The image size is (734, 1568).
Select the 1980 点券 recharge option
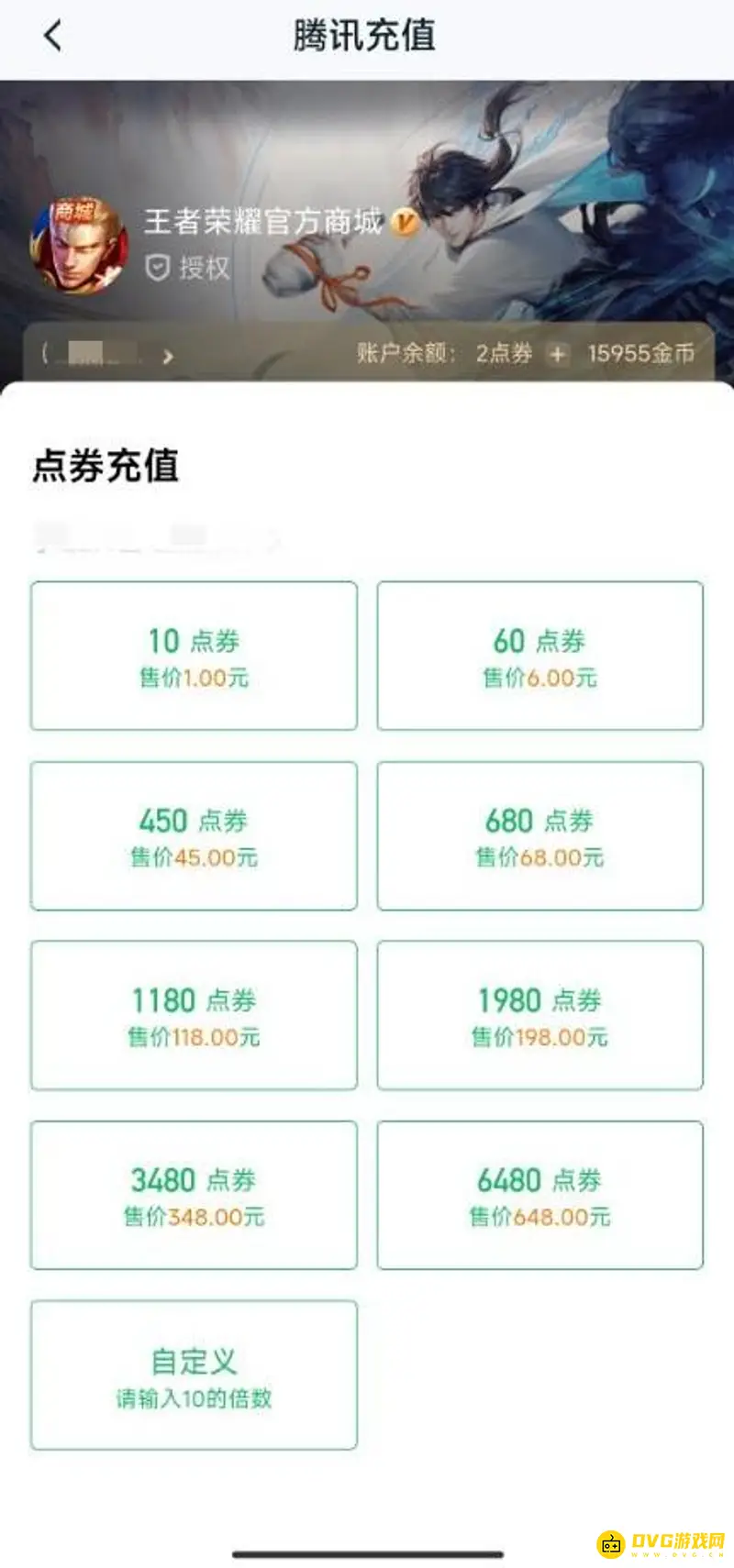539,1014
